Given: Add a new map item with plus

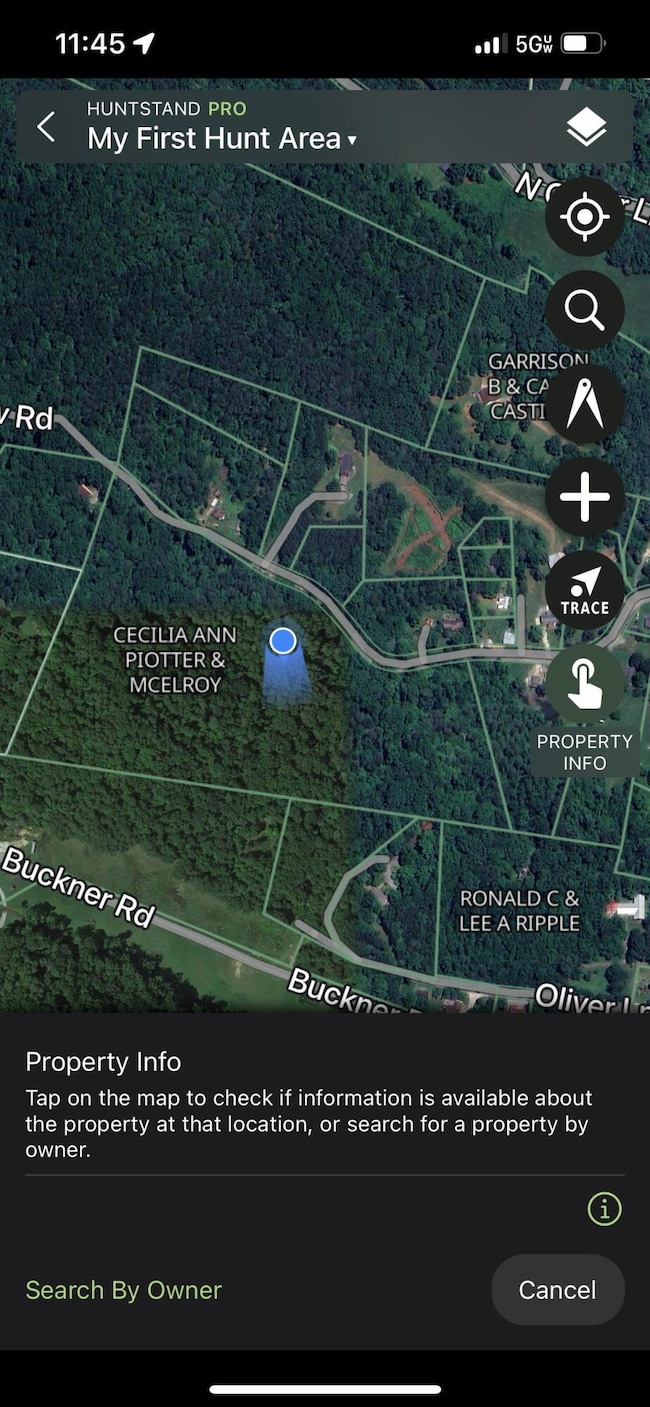Looking at the screenshot, I should 585,497.
